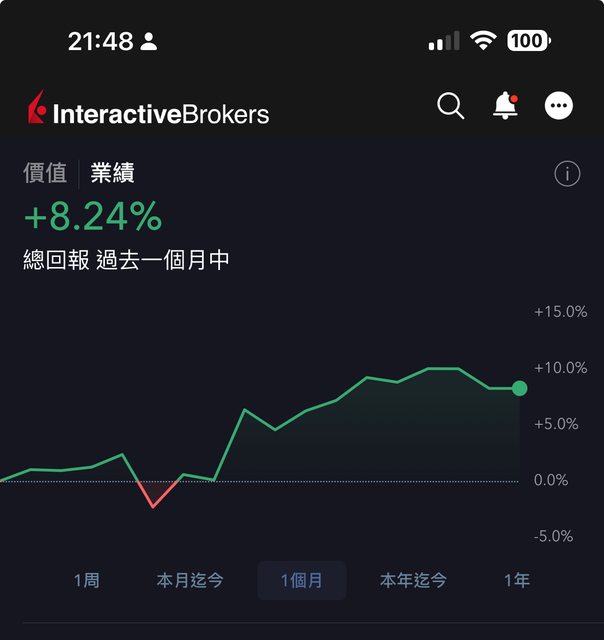Switch to the 價值 tab

45,173
